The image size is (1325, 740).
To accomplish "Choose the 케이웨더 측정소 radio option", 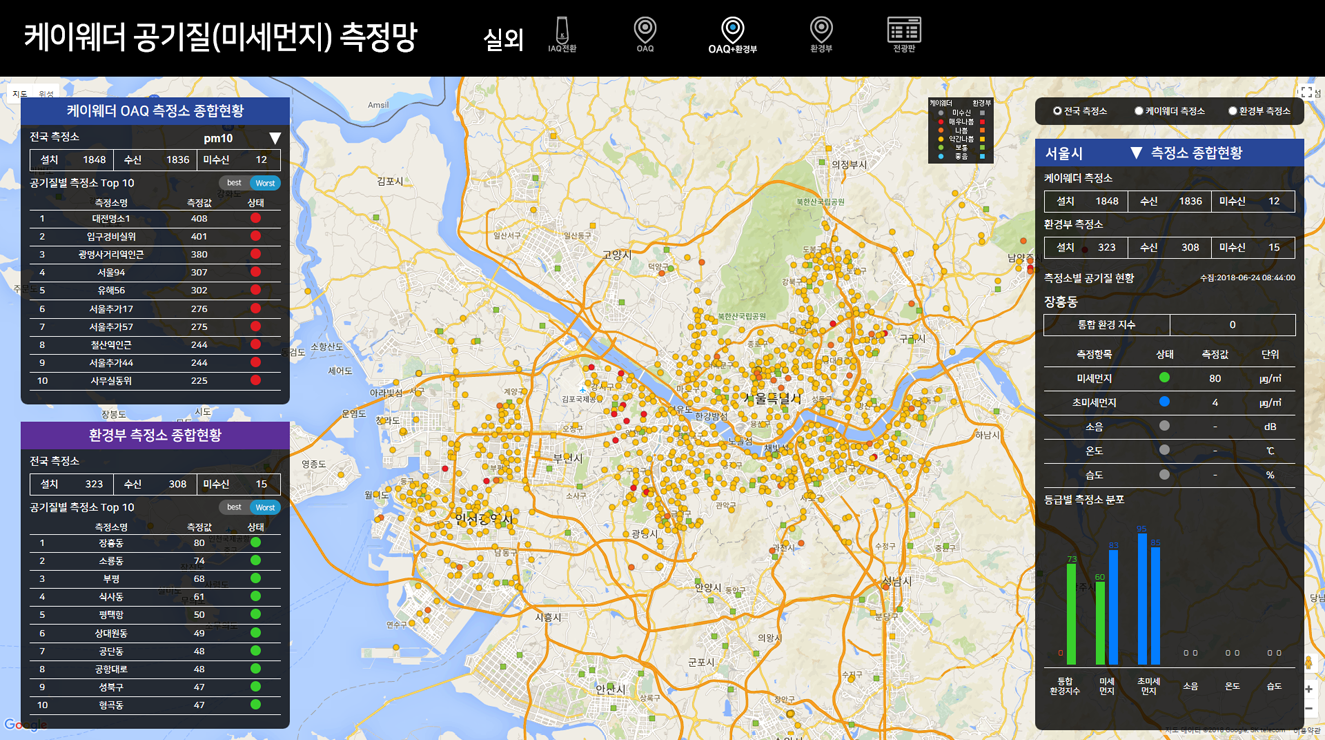I will tap(1139, 111).
